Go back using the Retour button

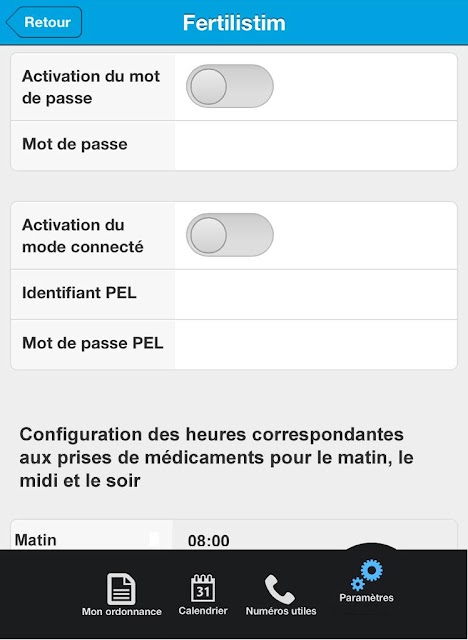[44, 22]
